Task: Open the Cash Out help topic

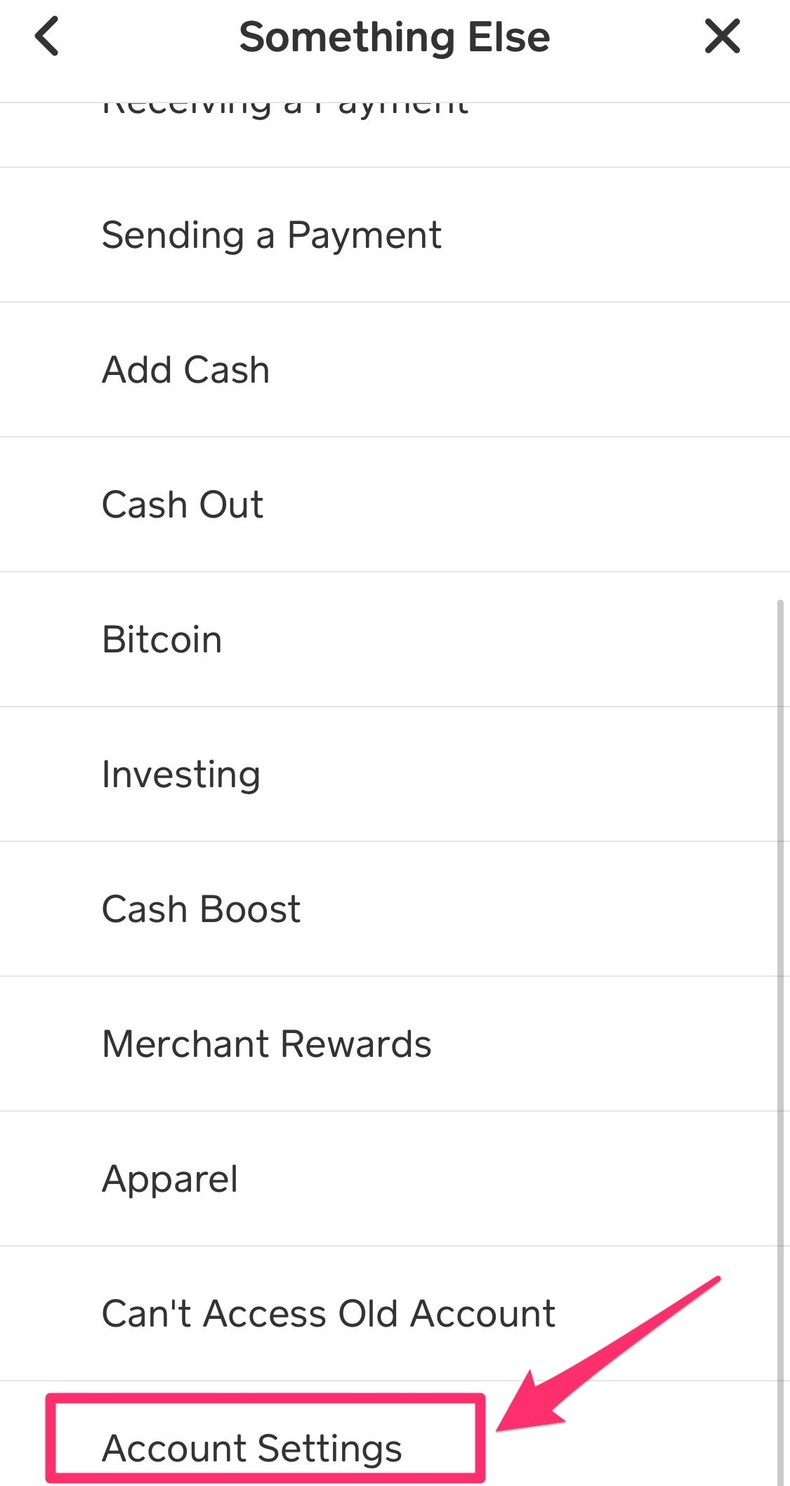Action: point(182,504)
